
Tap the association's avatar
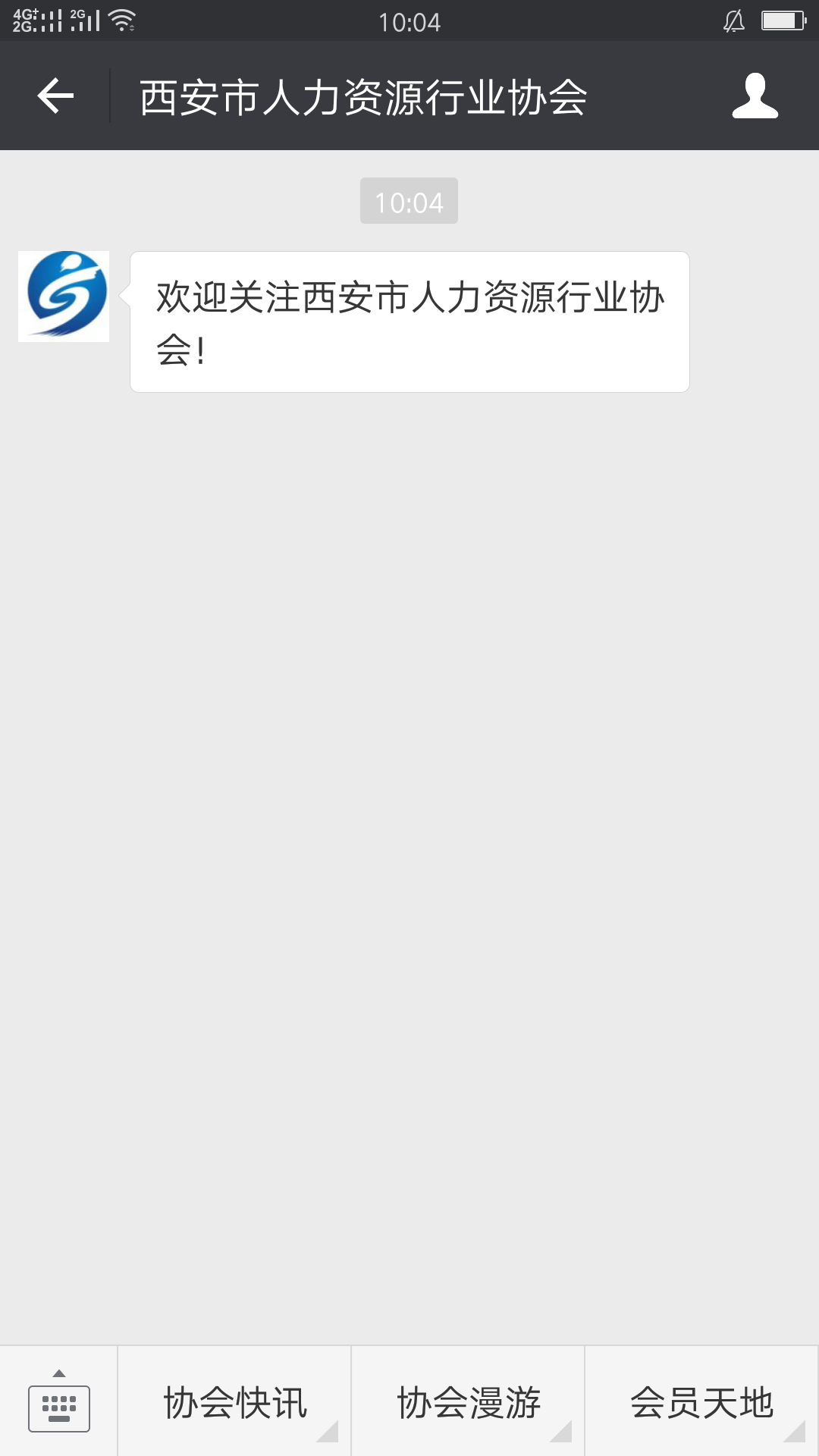click(64, 296)
